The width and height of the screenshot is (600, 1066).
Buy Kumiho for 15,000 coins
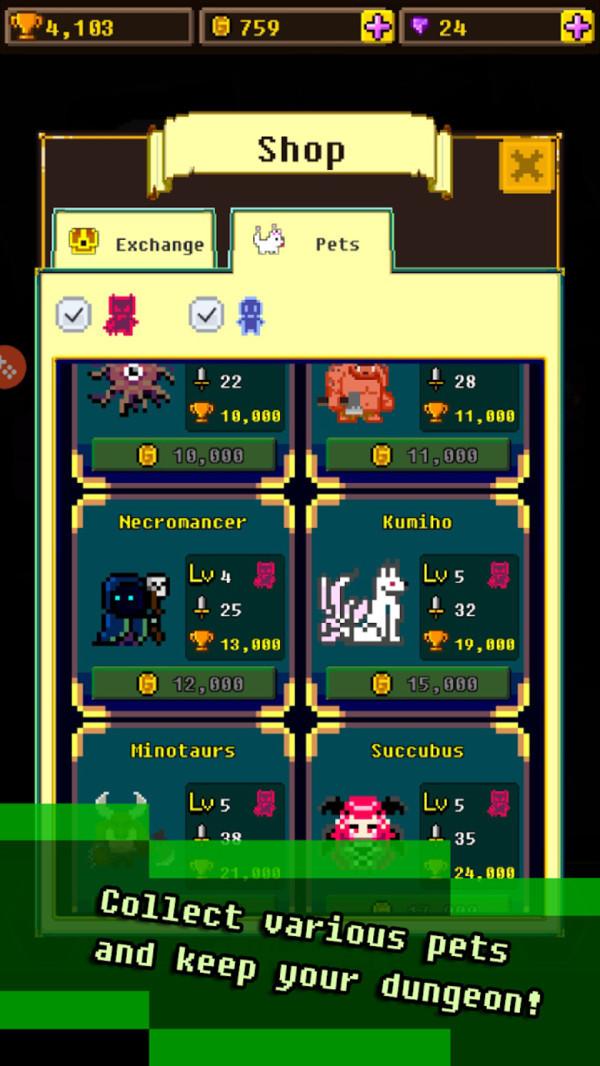pos(417,684)
